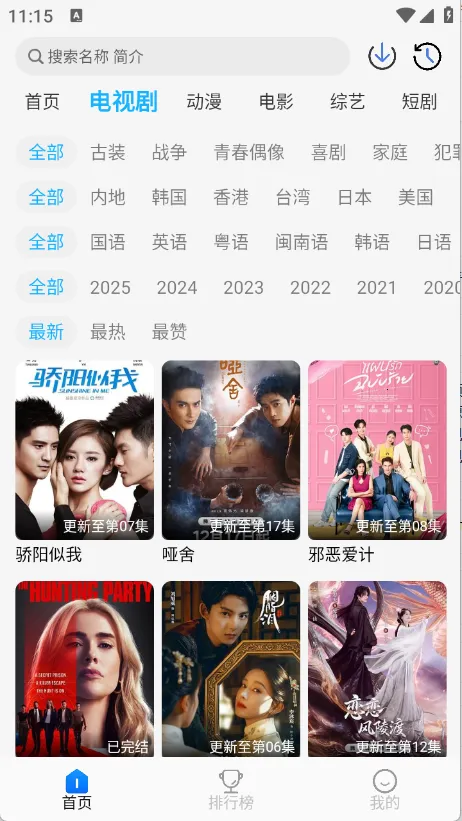Sort by 最赞

(x=169, y=331)
